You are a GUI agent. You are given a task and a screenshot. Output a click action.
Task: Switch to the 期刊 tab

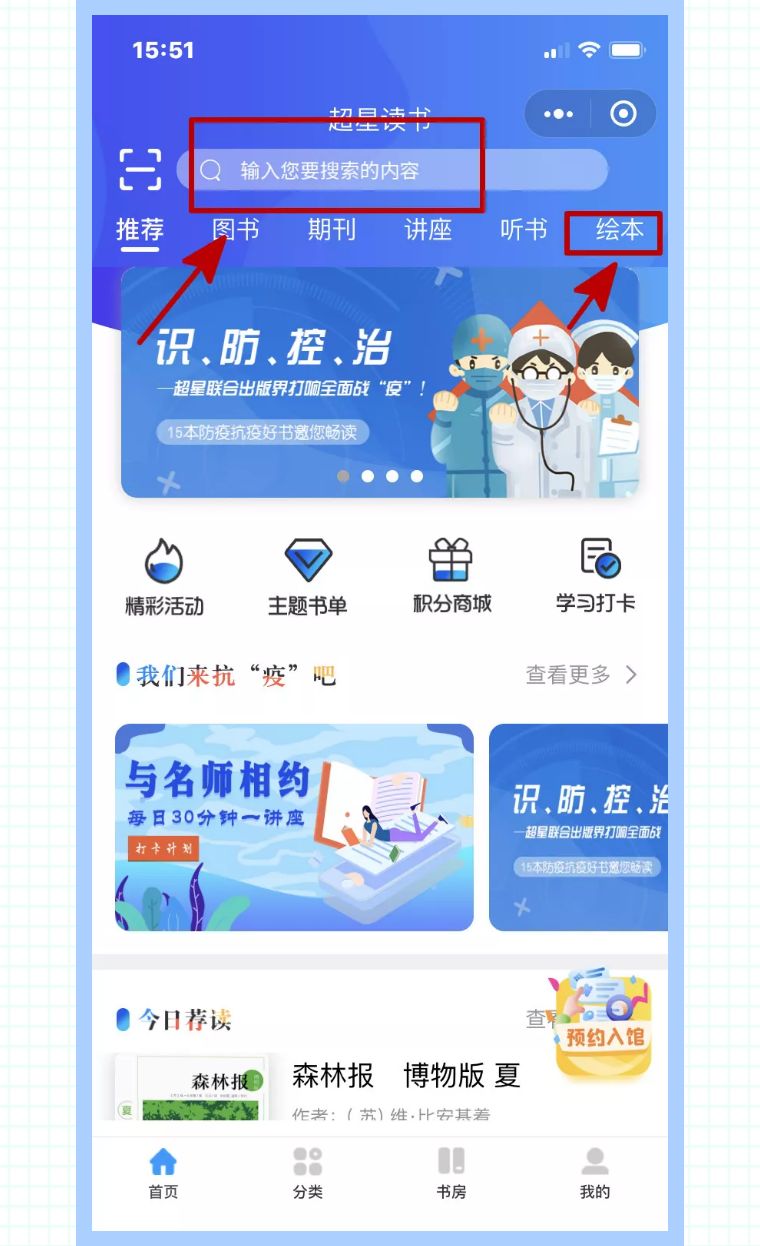331,230
